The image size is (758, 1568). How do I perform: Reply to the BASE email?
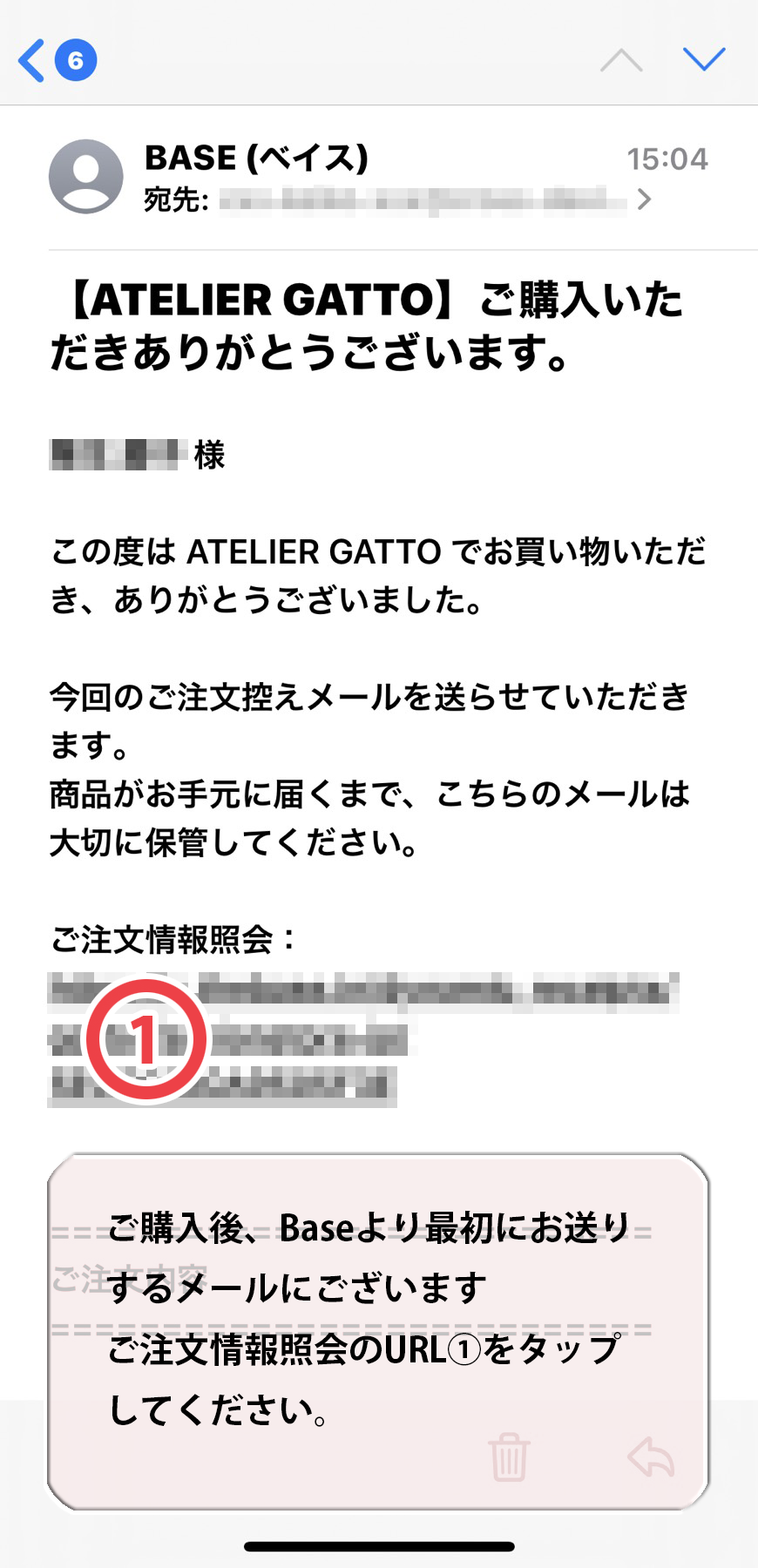pos(652,1456)
